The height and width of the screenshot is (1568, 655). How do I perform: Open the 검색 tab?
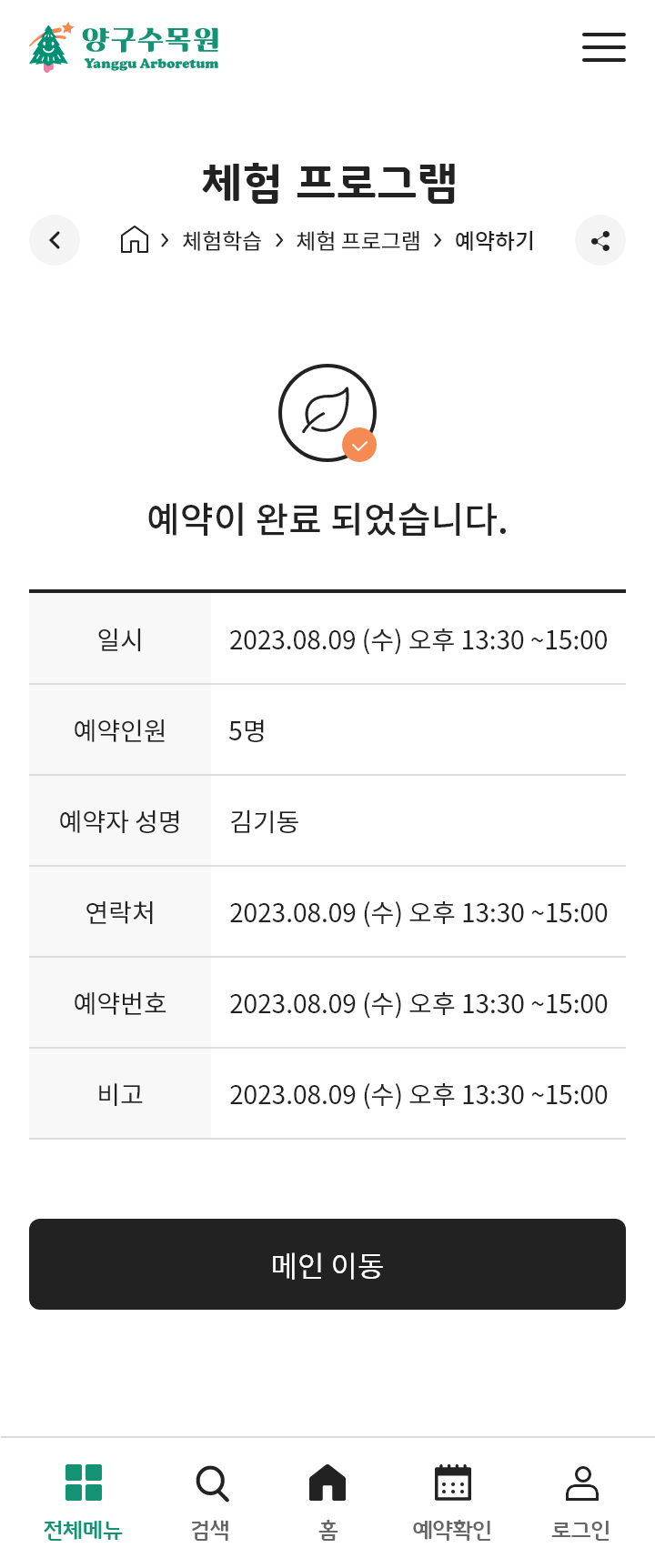[x=211, y=1503]
